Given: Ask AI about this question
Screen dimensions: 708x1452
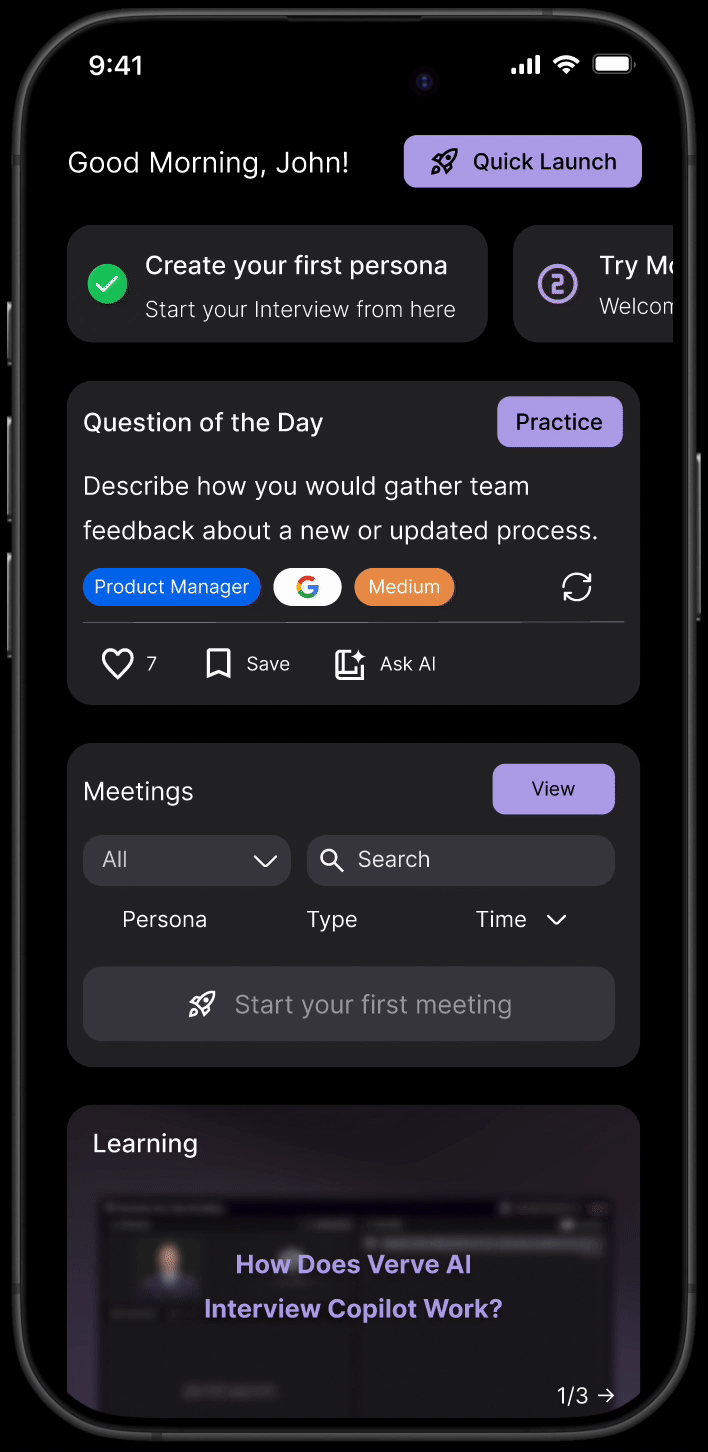Looking at the screenshot, I should [385, 664].
